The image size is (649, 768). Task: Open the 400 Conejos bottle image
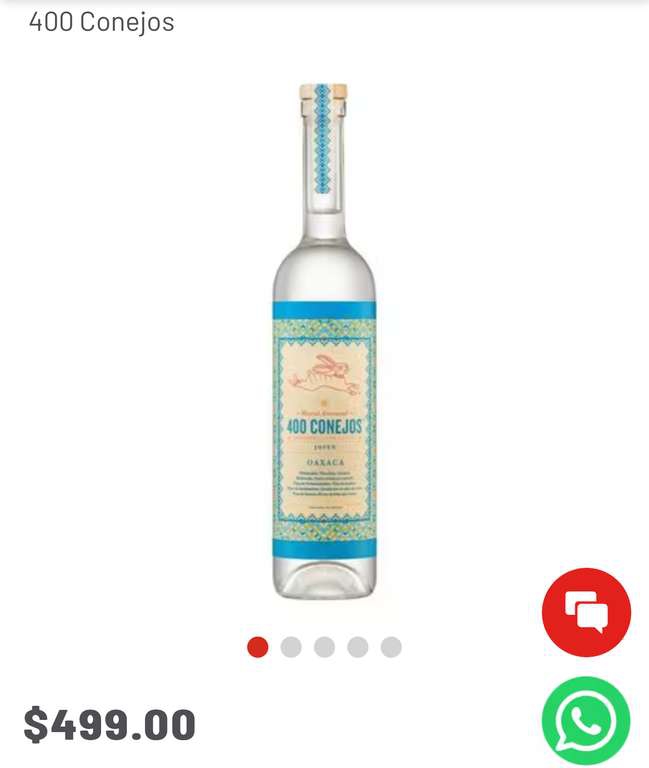324,342
